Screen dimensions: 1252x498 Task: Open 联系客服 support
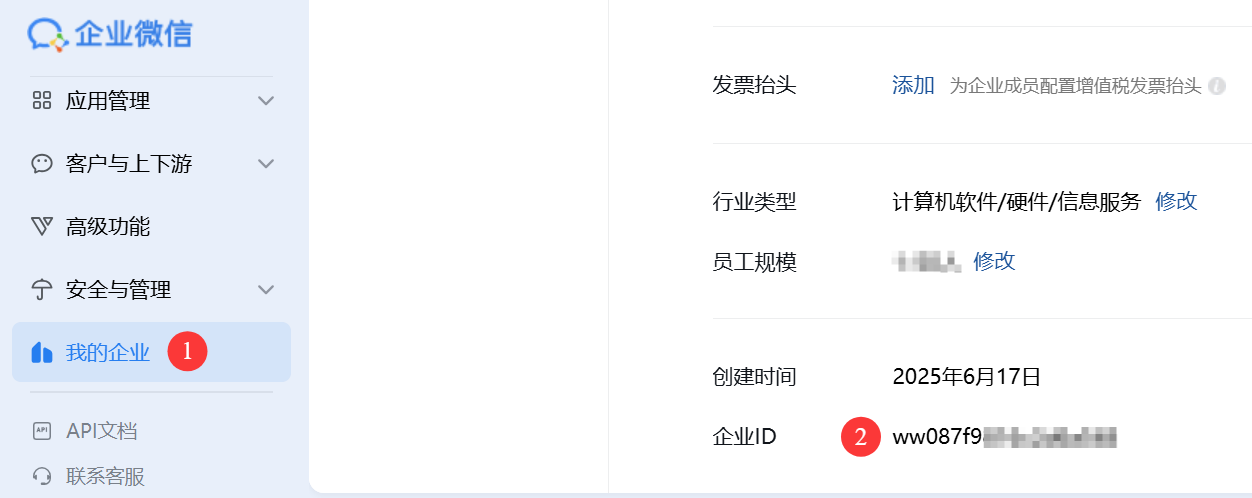104,476
